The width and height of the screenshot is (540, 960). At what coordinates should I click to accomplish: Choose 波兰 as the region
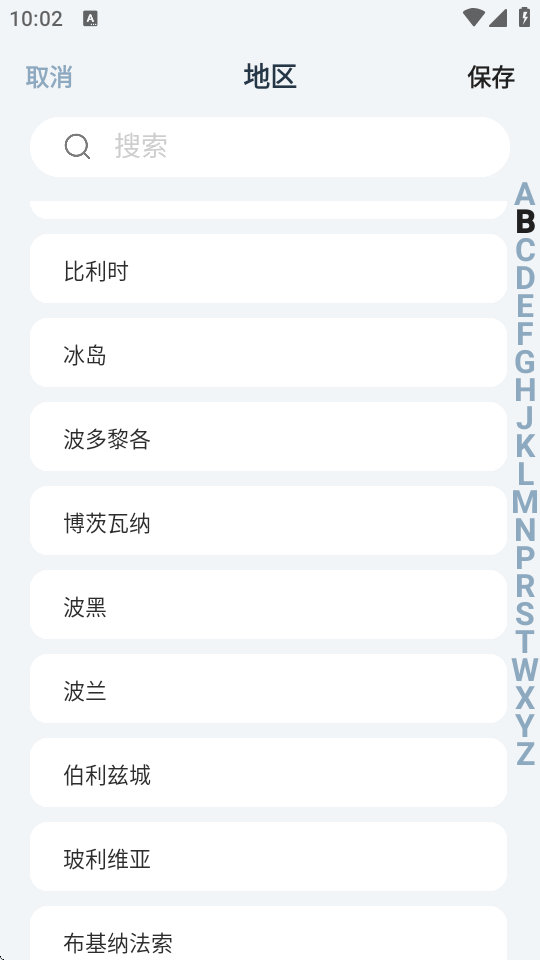coord(268,689)
